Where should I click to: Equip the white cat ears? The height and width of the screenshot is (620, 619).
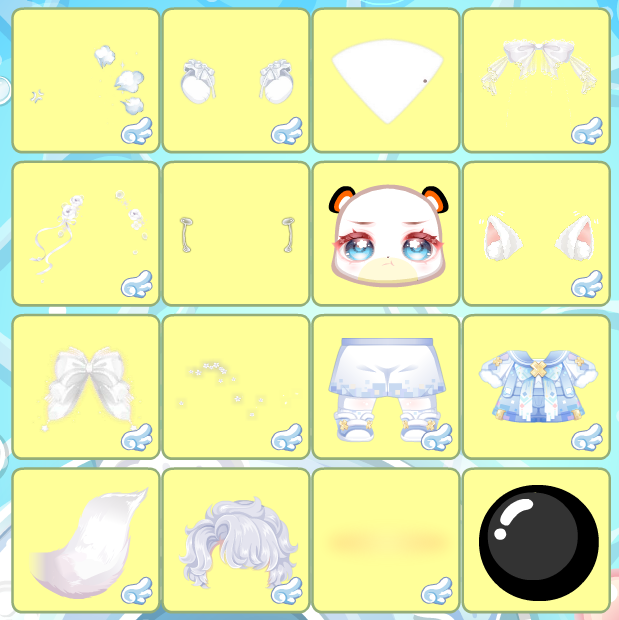tap(536, 234)
